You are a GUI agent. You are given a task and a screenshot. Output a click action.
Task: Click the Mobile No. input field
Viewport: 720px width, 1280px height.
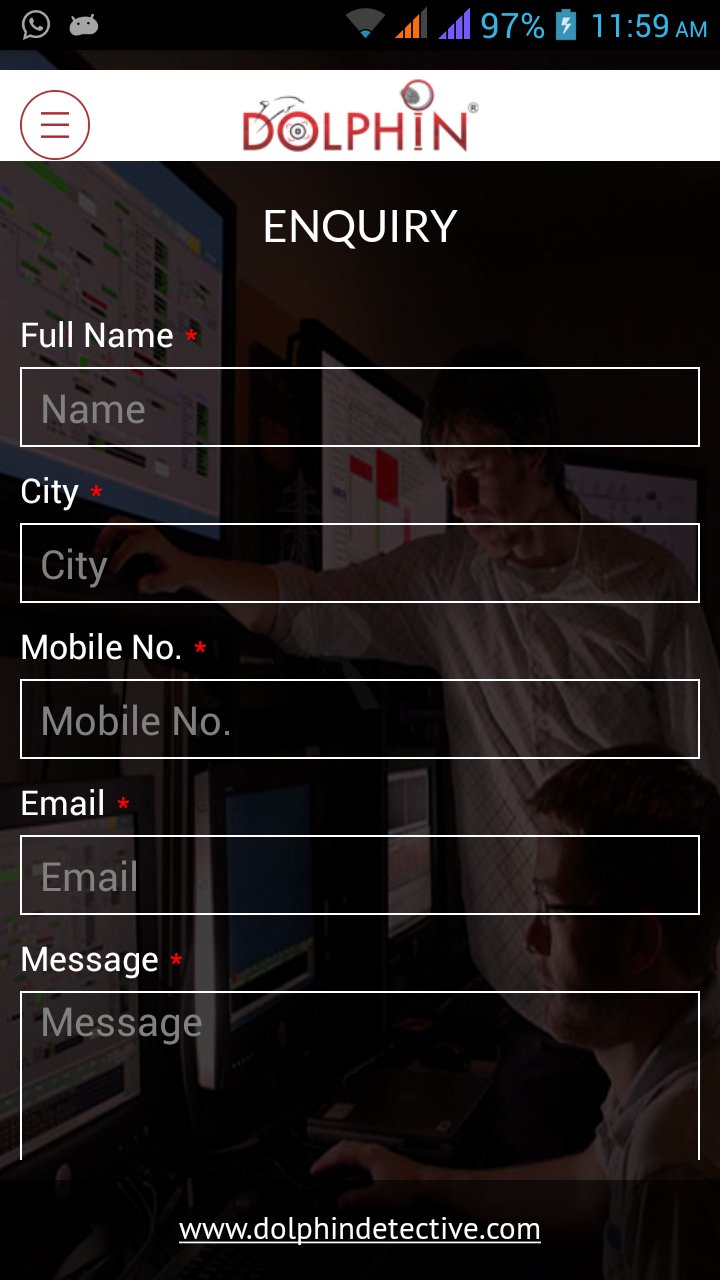coord(360,719)
